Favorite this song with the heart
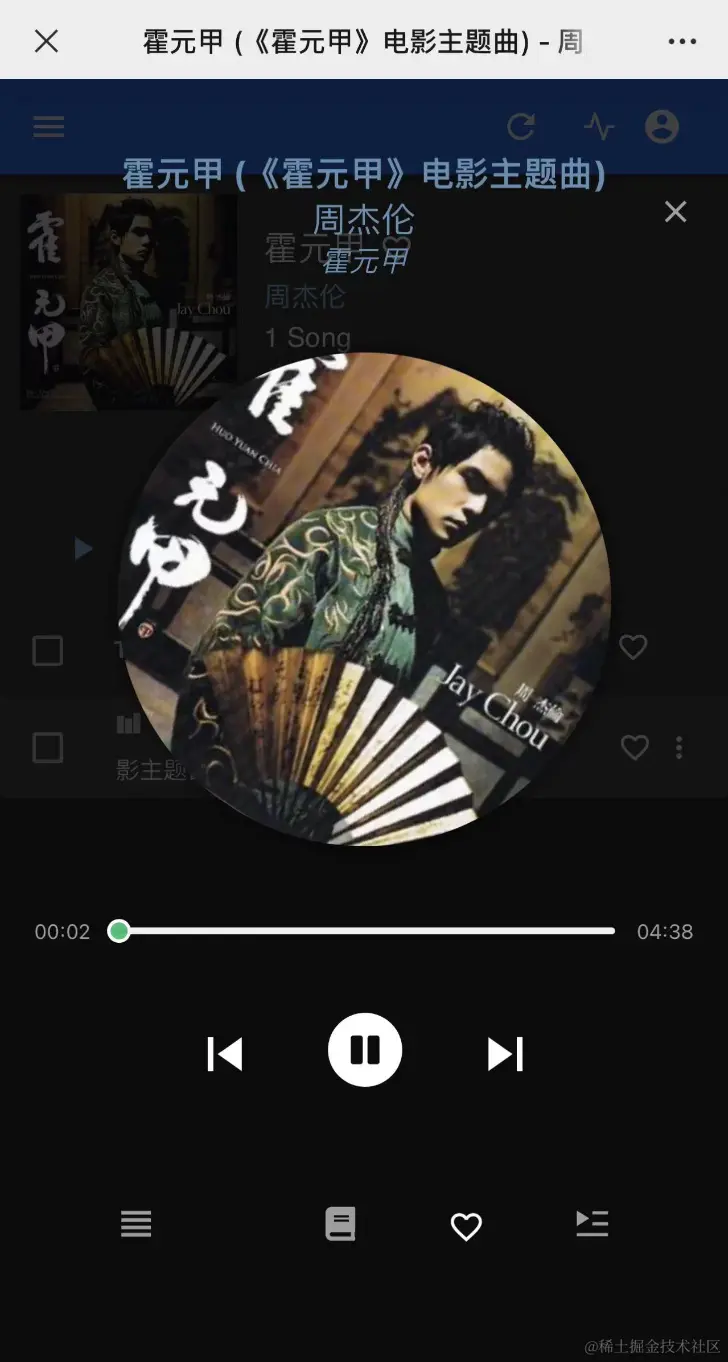 tap(466, 1226)
